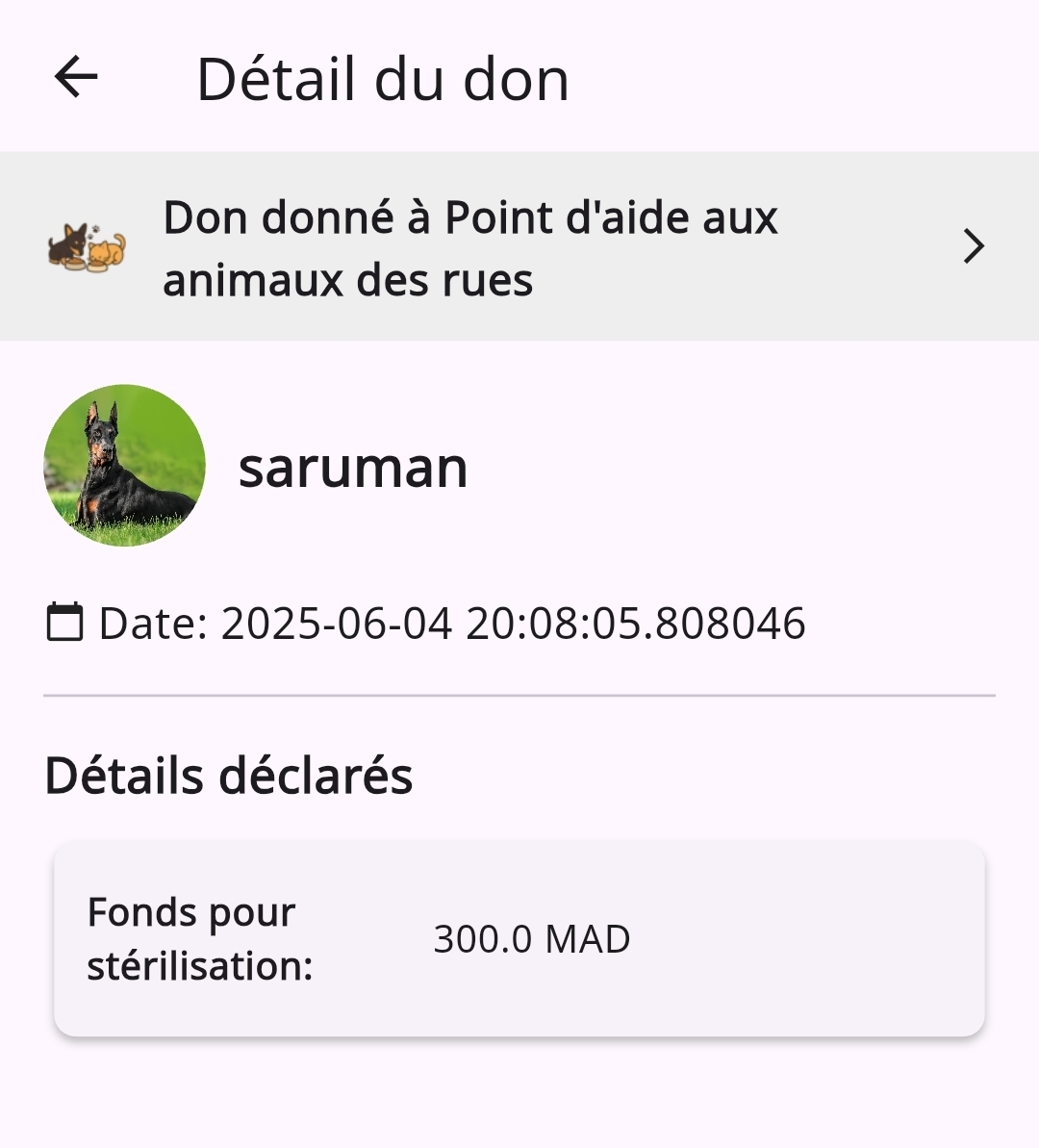Click the Détail du don title
The image size is (1039, 1148).
pyautogui.click(x=382, y=80)
